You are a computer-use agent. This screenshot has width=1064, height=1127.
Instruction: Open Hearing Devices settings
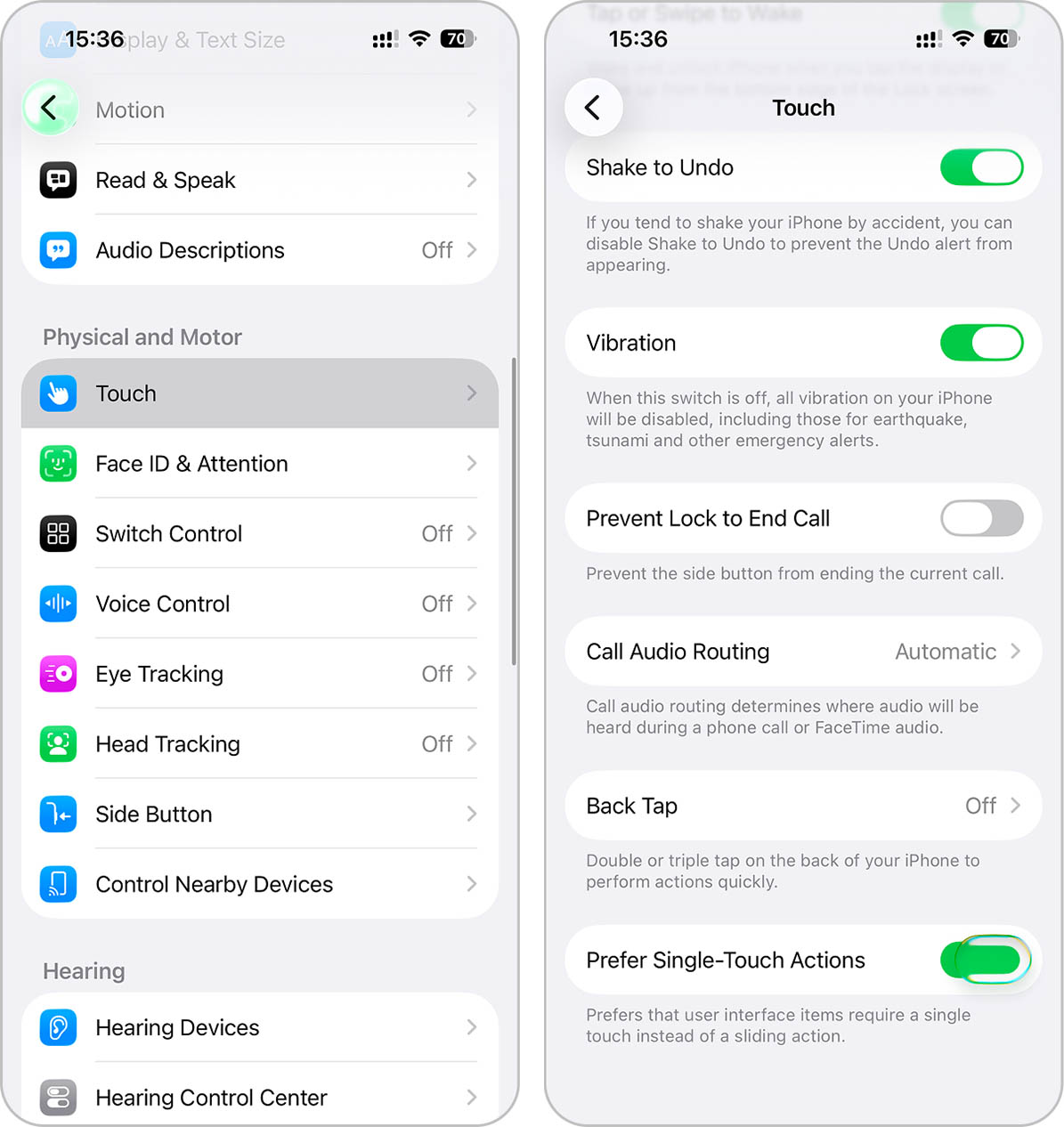pyautogui.click(x=258, y=1027)
